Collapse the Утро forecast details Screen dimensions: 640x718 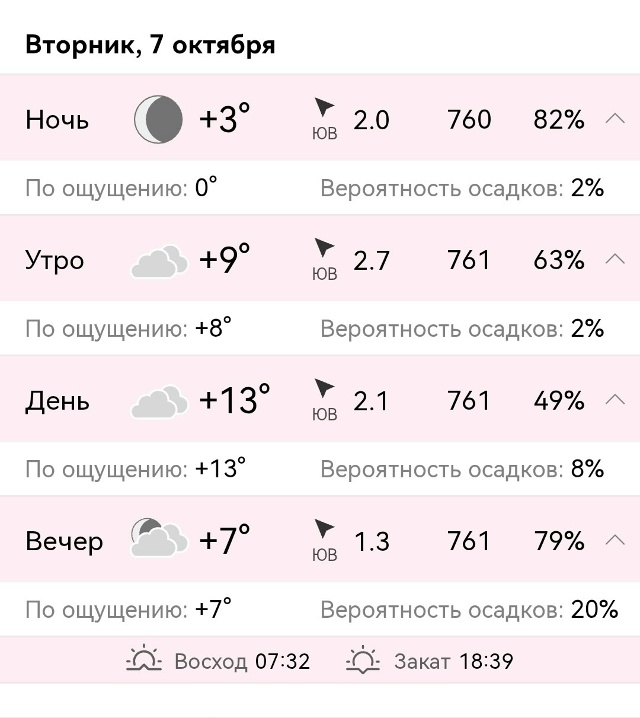click(x=615, y=260)
